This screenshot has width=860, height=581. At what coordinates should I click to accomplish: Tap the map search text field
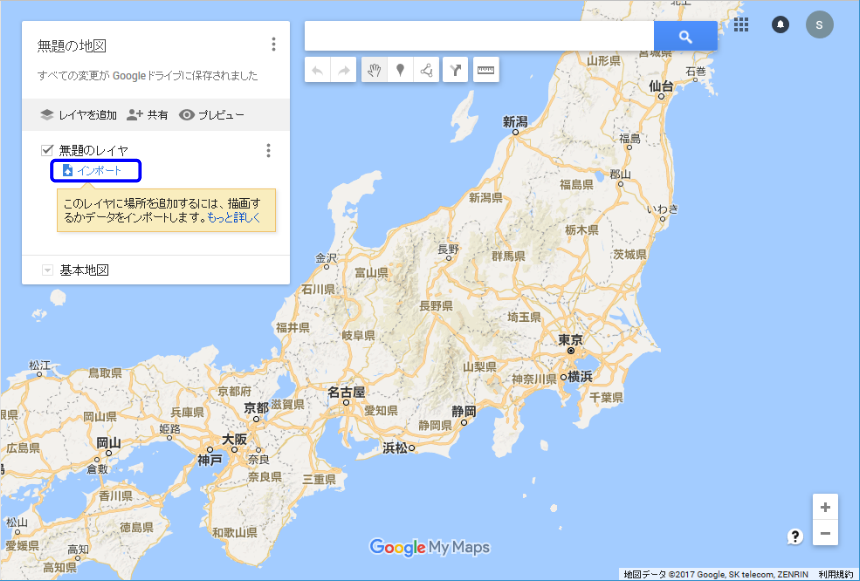480,36
